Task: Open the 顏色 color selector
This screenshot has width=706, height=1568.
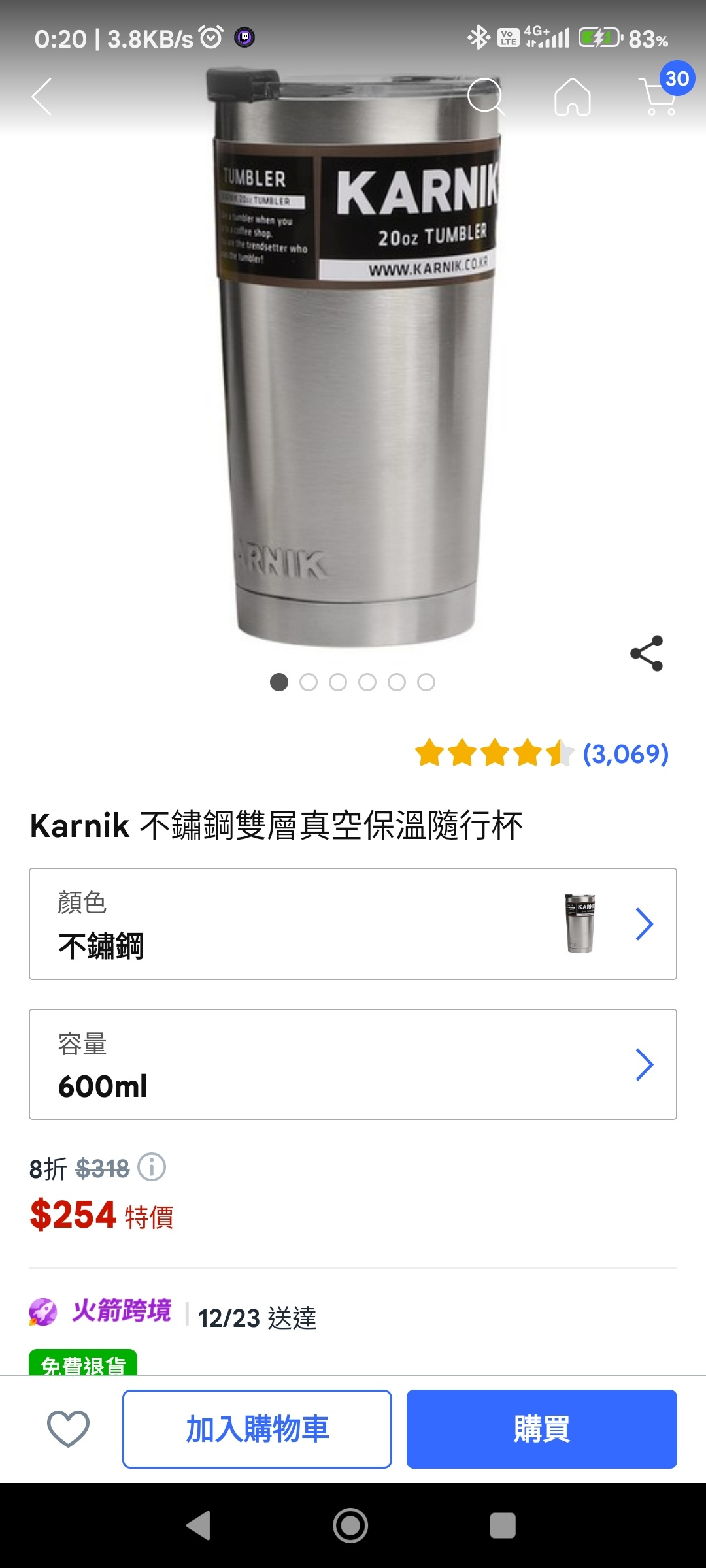Action: 353,923
